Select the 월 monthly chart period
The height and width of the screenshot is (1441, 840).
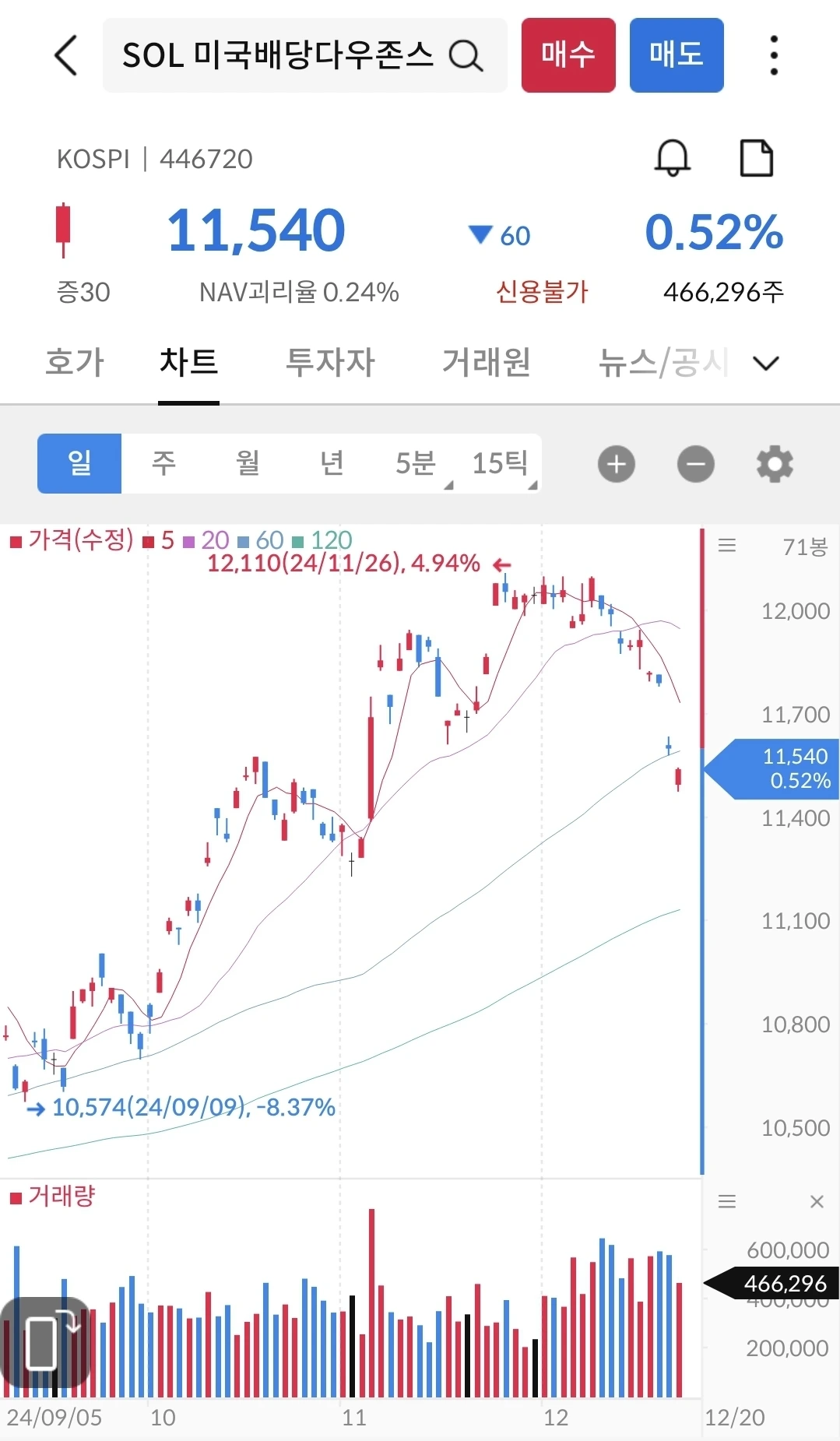pos(248,463)
